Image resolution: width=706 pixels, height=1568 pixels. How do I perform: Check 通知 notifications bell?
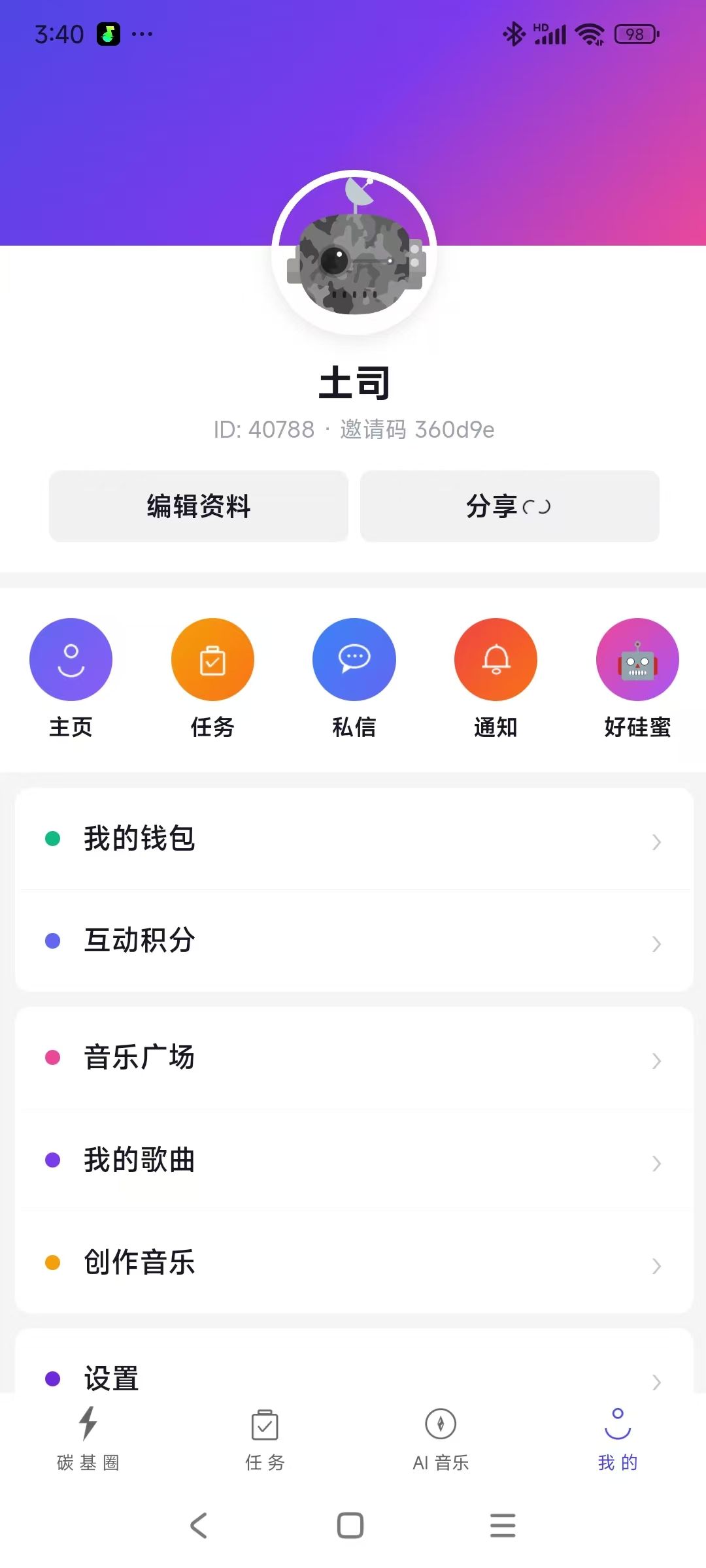pos(496,660)
